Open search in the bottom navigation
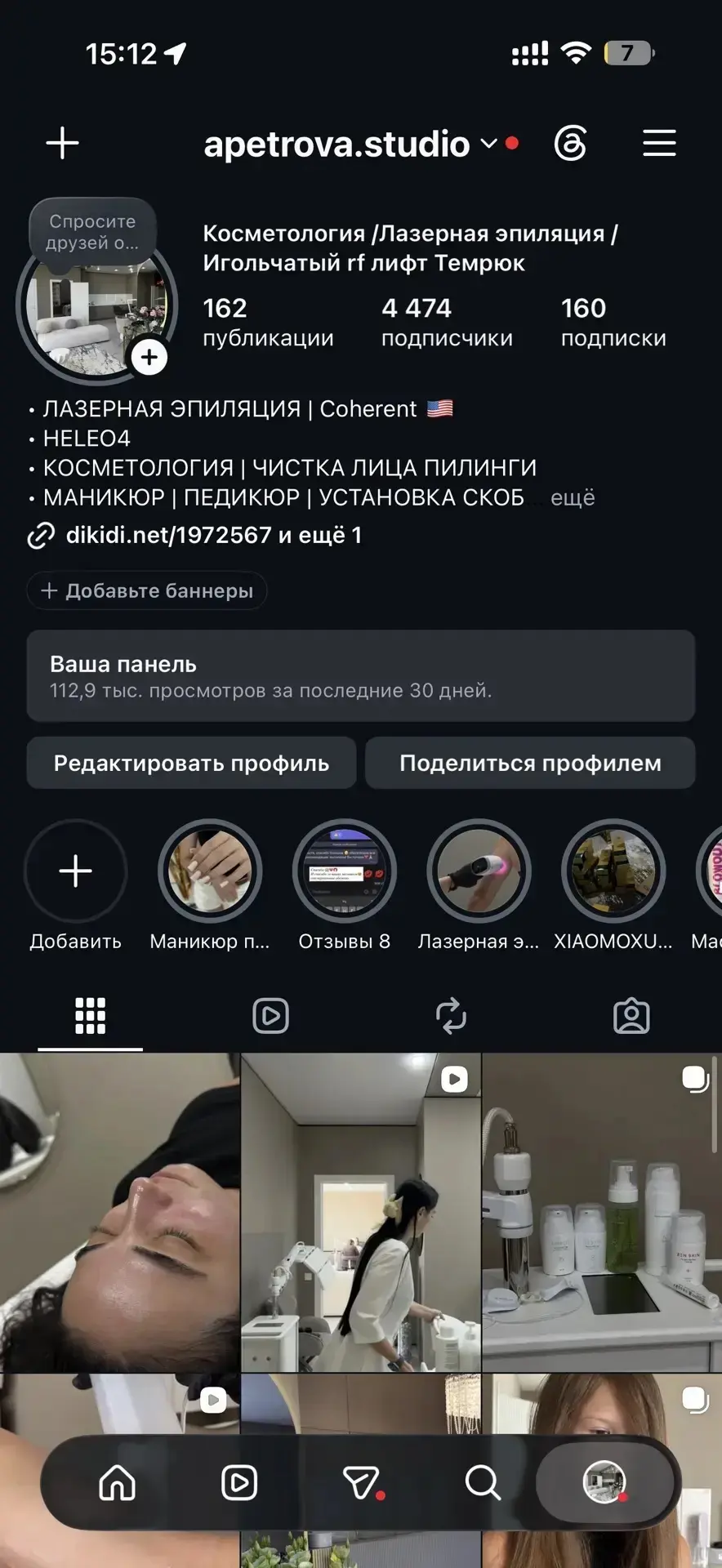Image resolution: width=722 pixels, height=1568 pixels. [x=483, y=1481]
